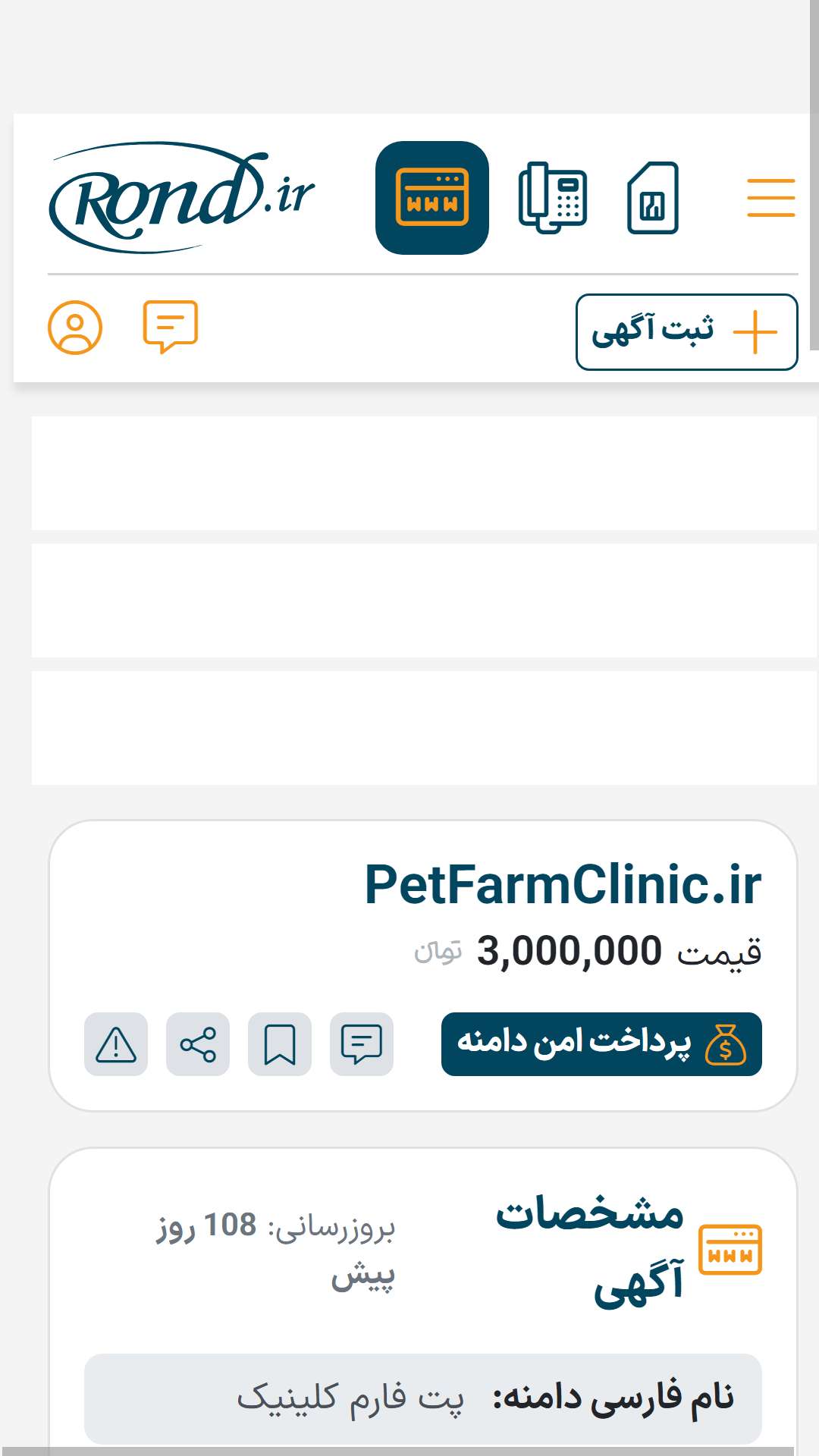This screenshot has height=1456, width=819.
Task: Share the PetFarmClinic.ir ad
Action: tap(198, 1044)
